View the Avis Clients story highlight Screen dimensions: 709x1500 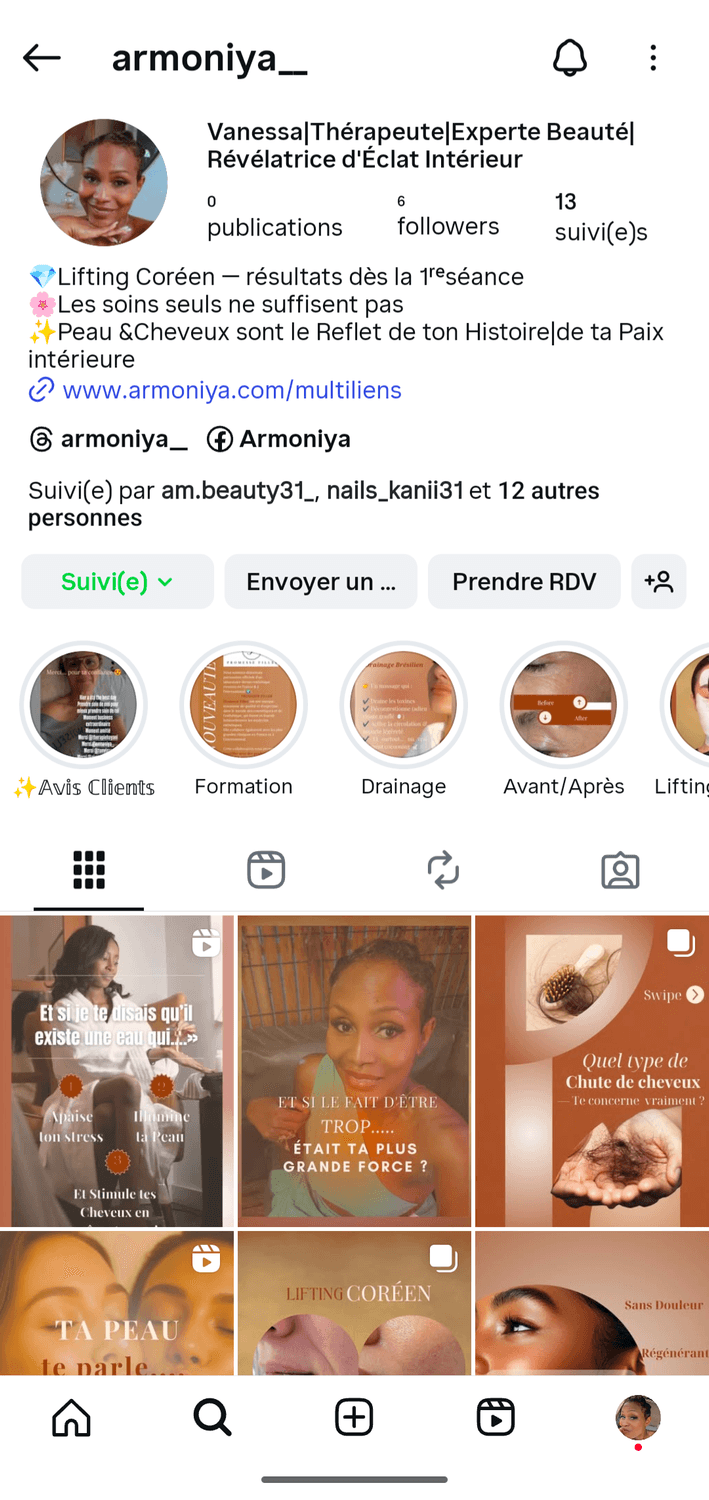tap(84, 706)
